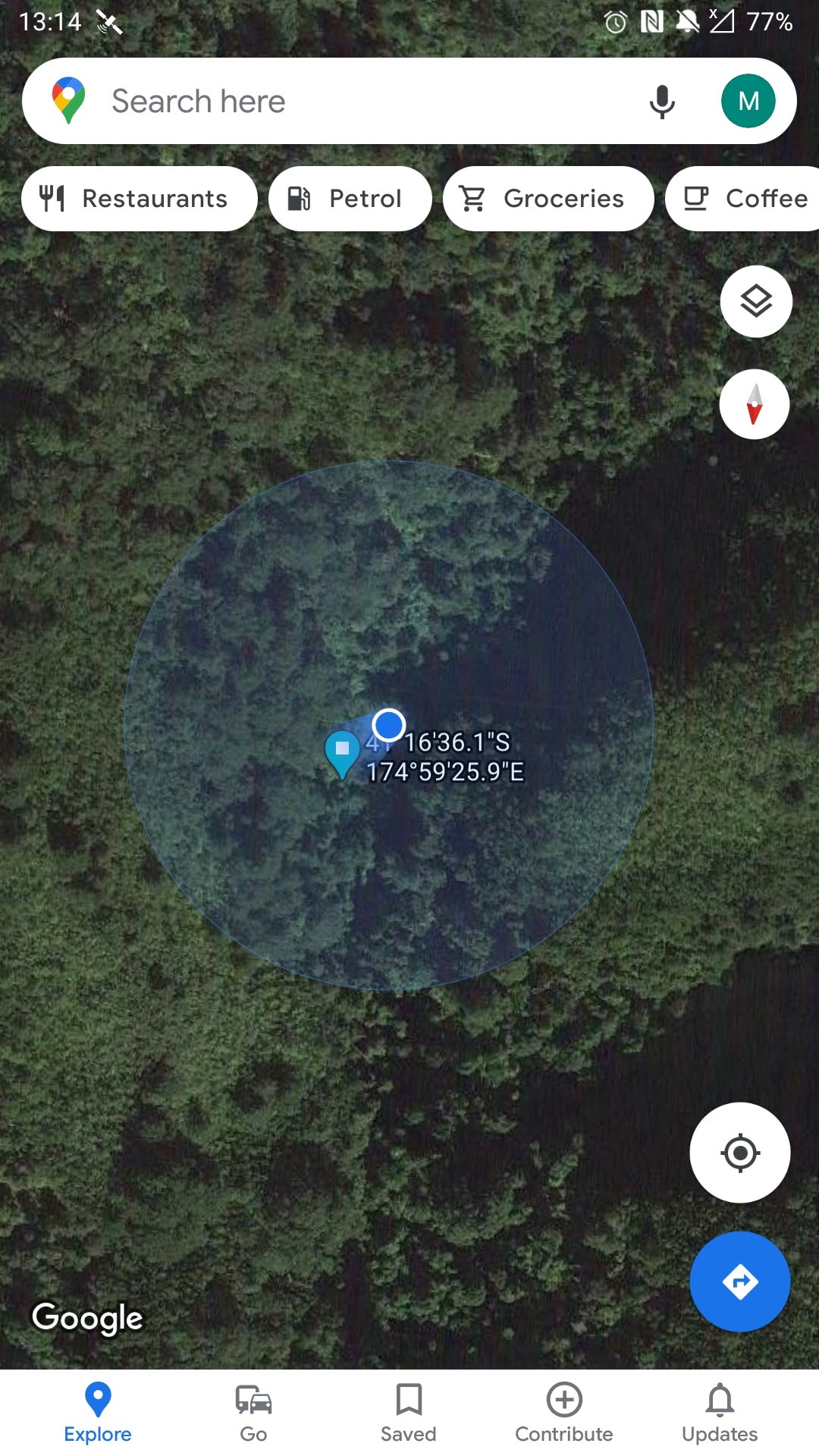Switch to the Saved tab
Screen dimensions: 819x1456
(x=409, y=1413)
